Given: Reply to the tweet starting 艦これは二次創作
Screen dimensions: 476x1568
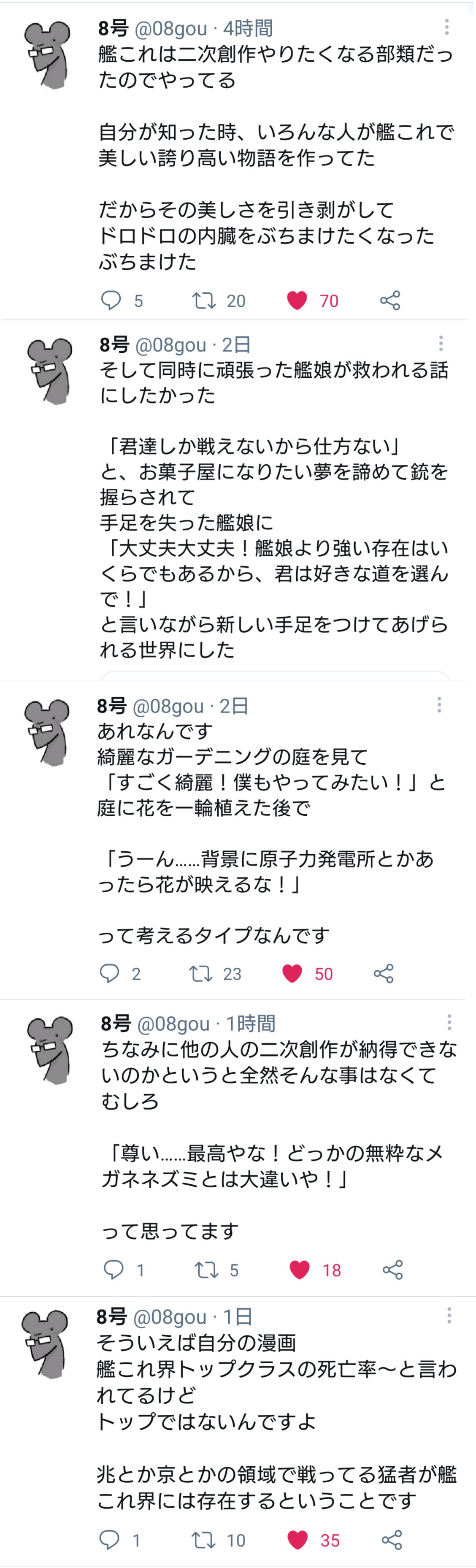Looking at the screenshot, I should pos(111,300).
